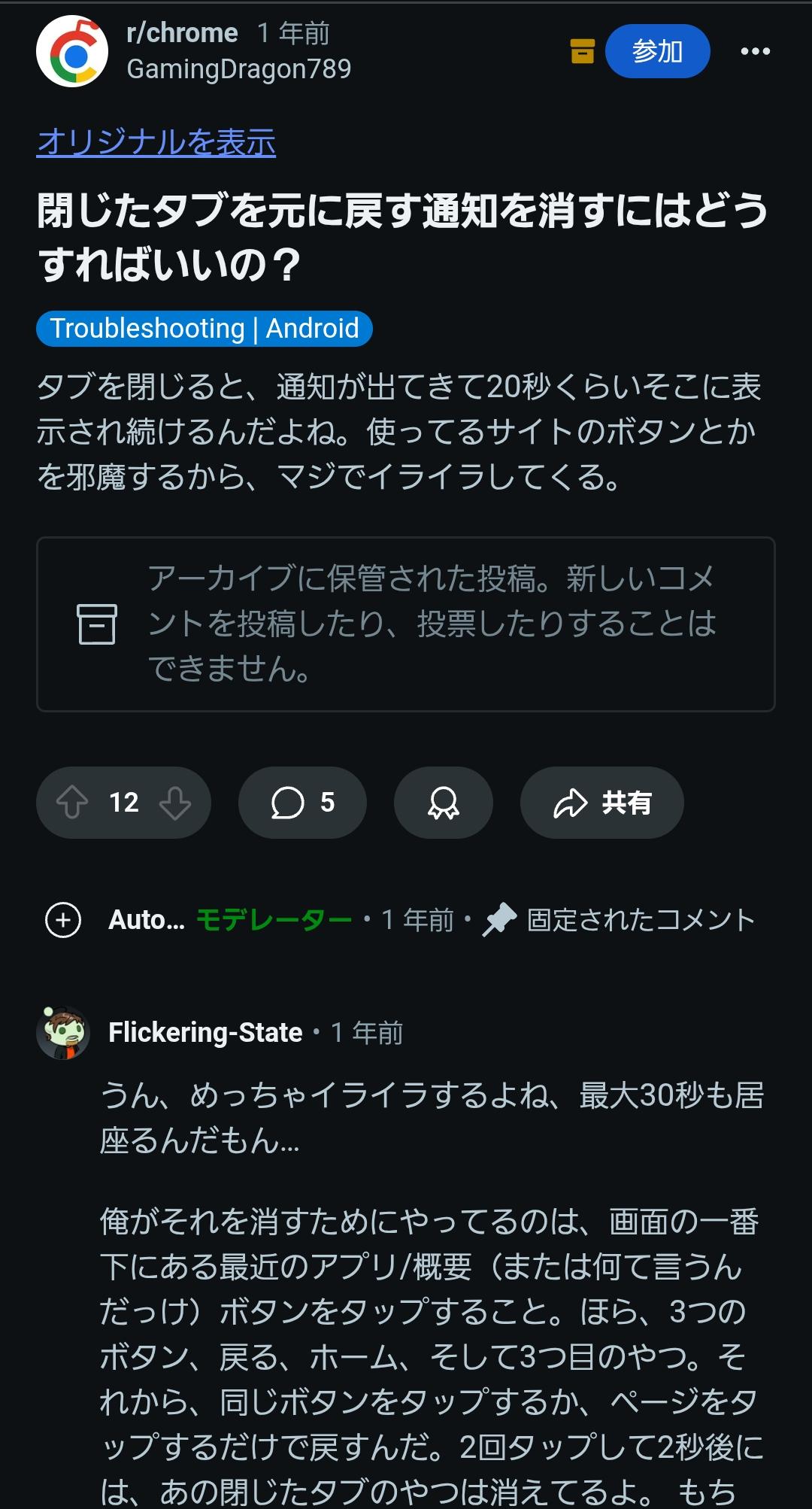The height and width of the screenshot is (1509, 812).
Task: Open the 5 comments button
Action: (302, 803)
